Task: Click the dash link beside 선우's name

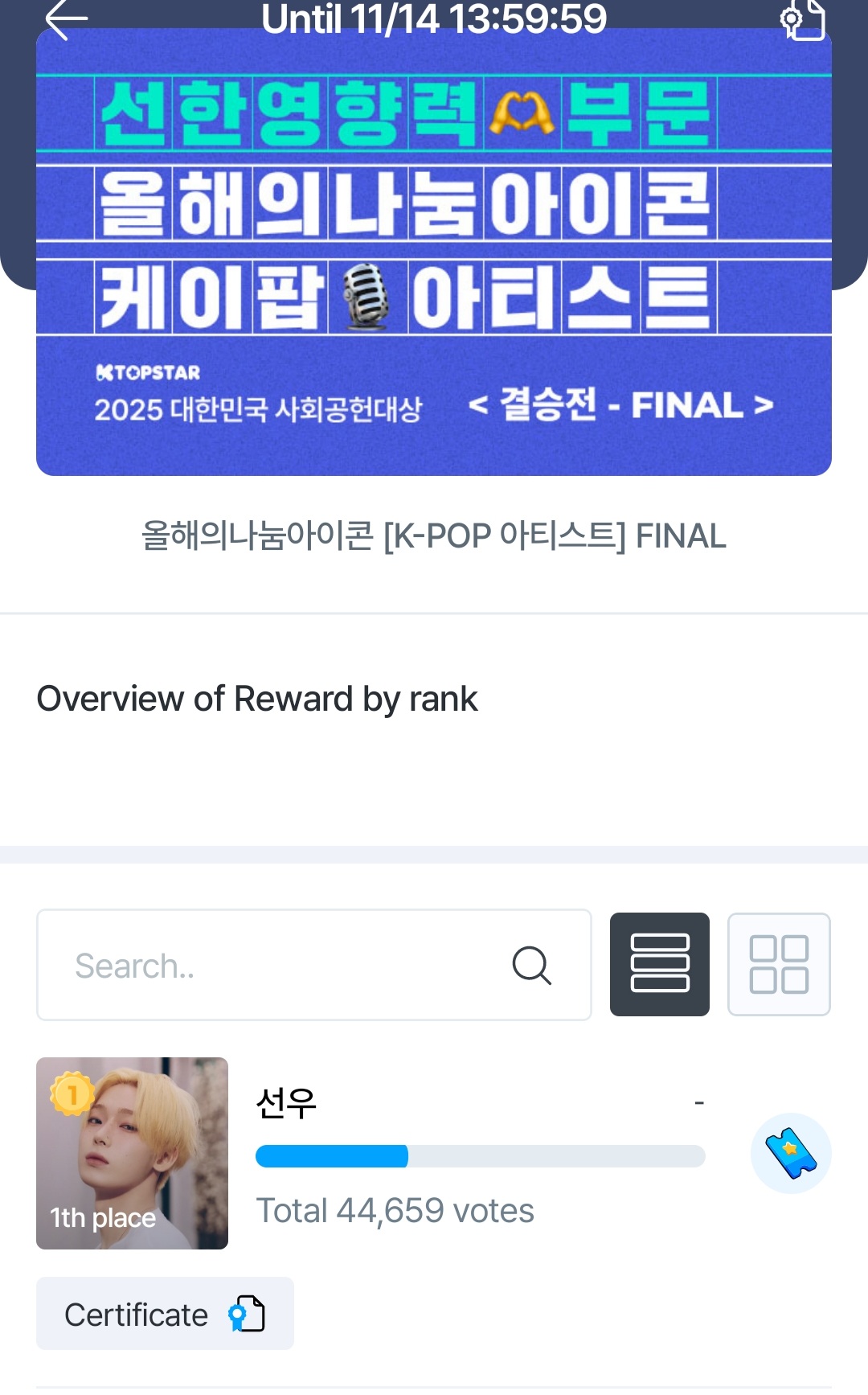Action: click(x=698, y=1103)
